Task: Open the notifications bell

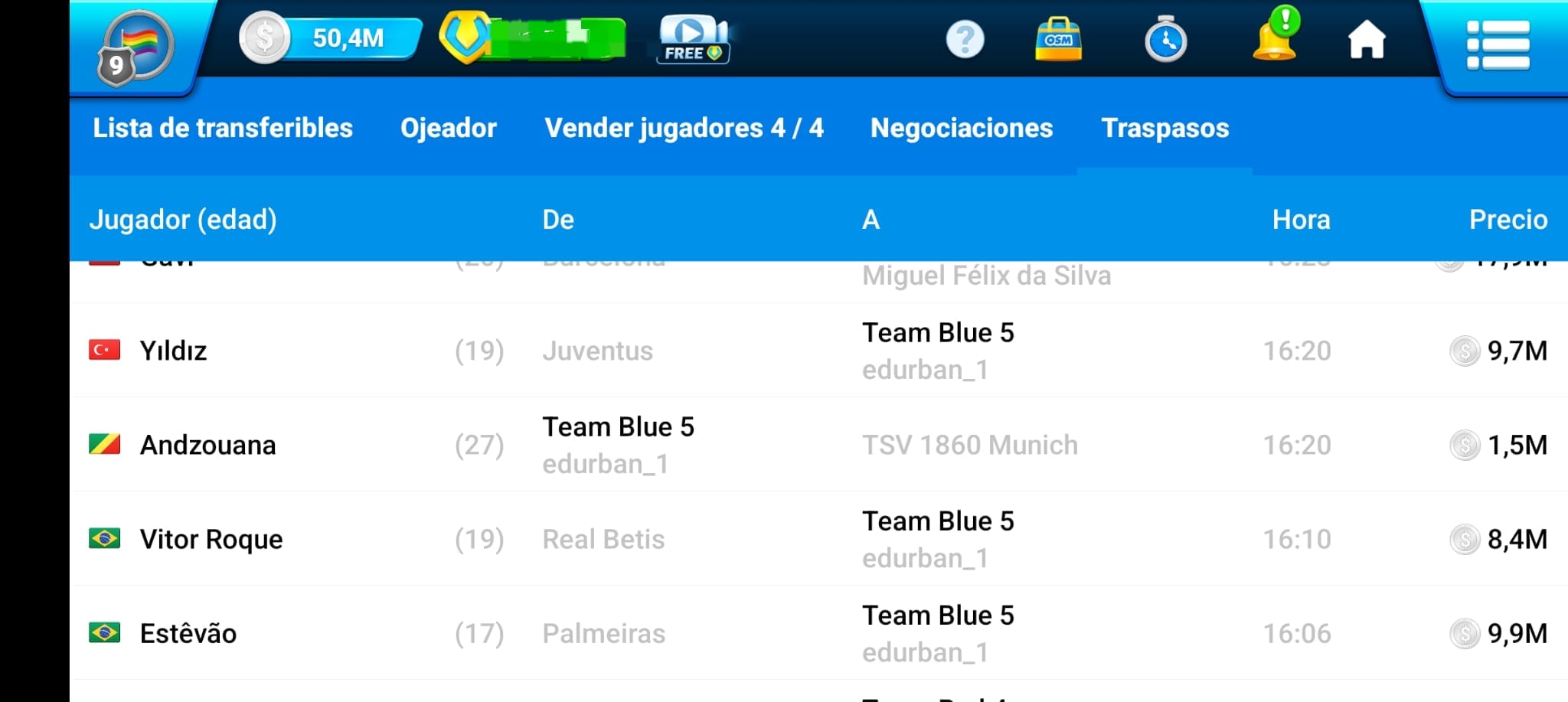Action: point(1275,36)
